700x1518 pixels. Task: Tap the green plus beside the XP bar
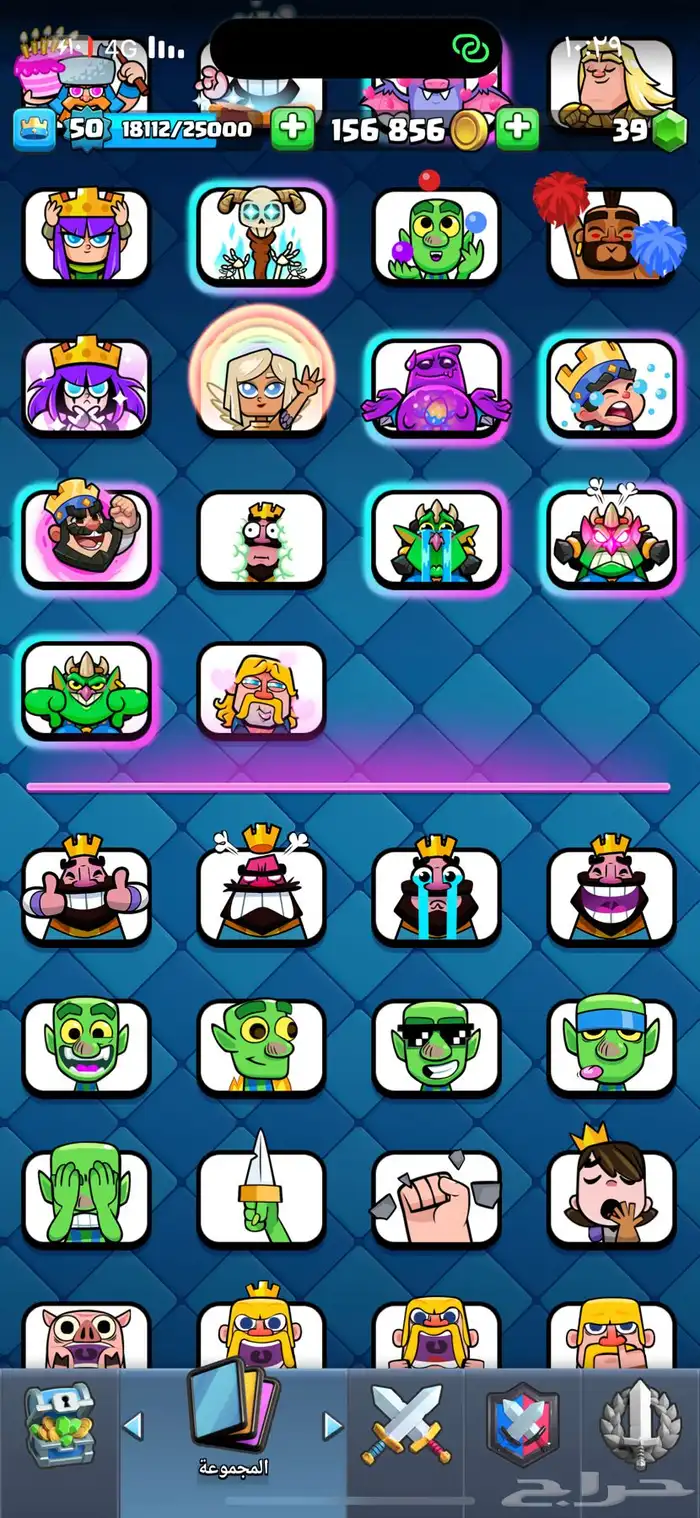pyautogui.click(x=292, y=129)
